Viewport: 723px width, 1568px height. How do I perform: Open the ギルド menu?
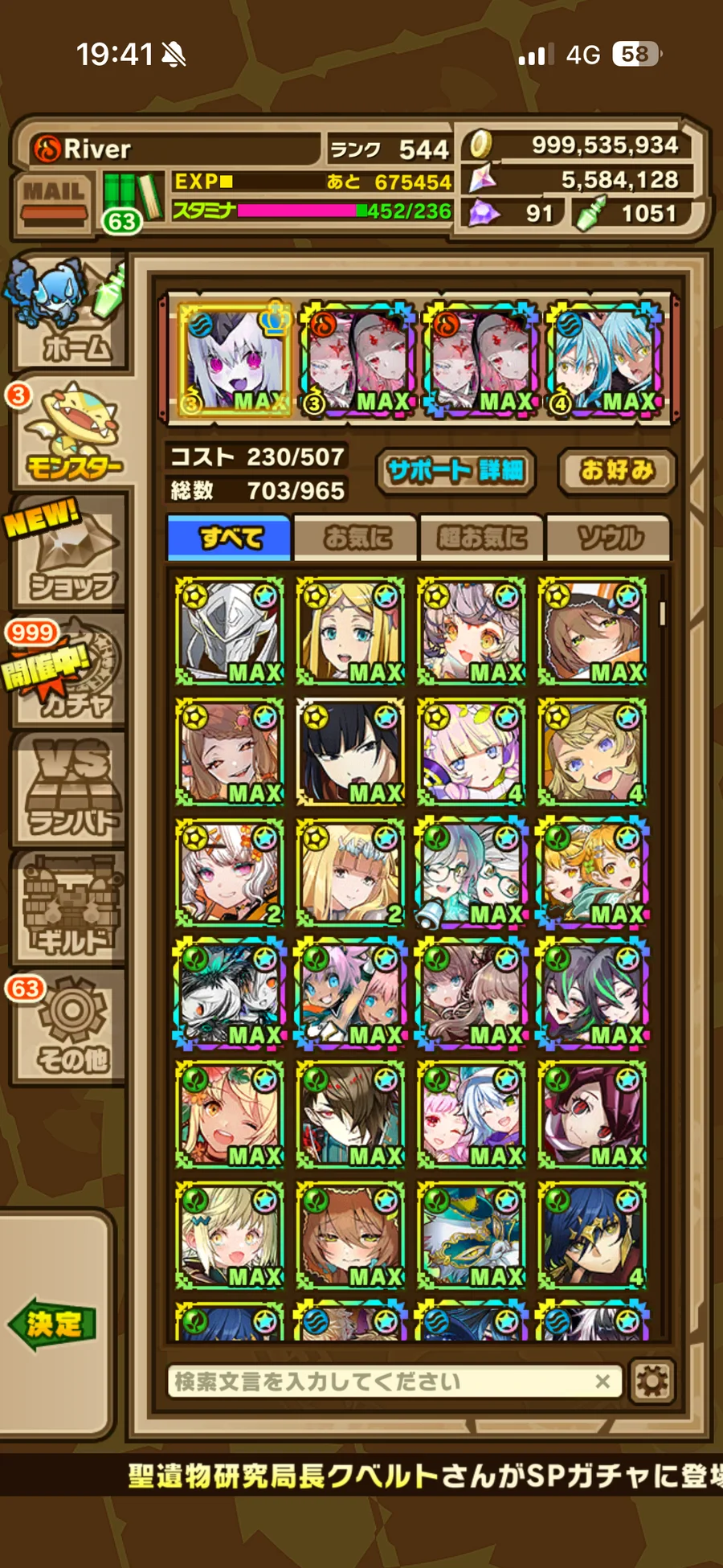click(x=72, y=908)
